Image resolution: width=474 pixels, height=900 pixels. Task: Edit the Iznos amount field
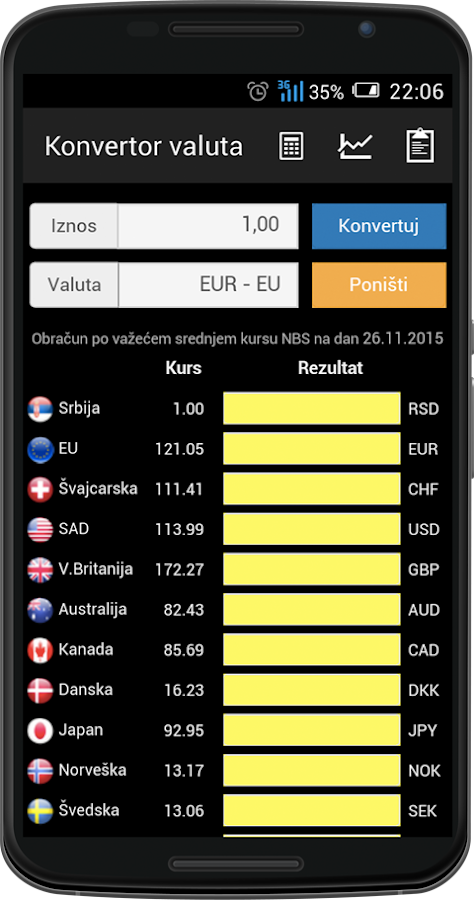click(208, 226)
